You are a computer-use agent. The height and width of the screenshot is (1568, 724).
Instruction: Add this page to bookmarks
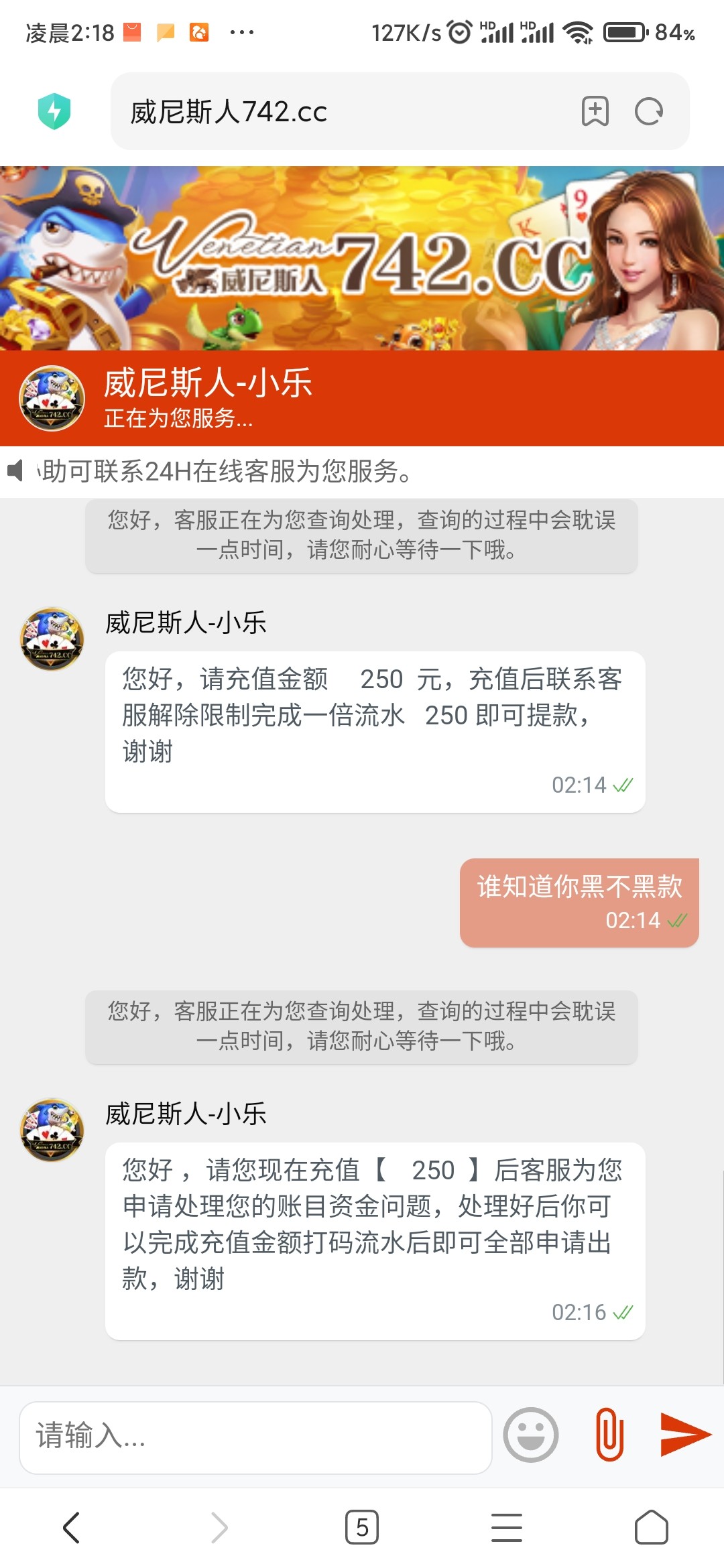(x=595, y=111)
